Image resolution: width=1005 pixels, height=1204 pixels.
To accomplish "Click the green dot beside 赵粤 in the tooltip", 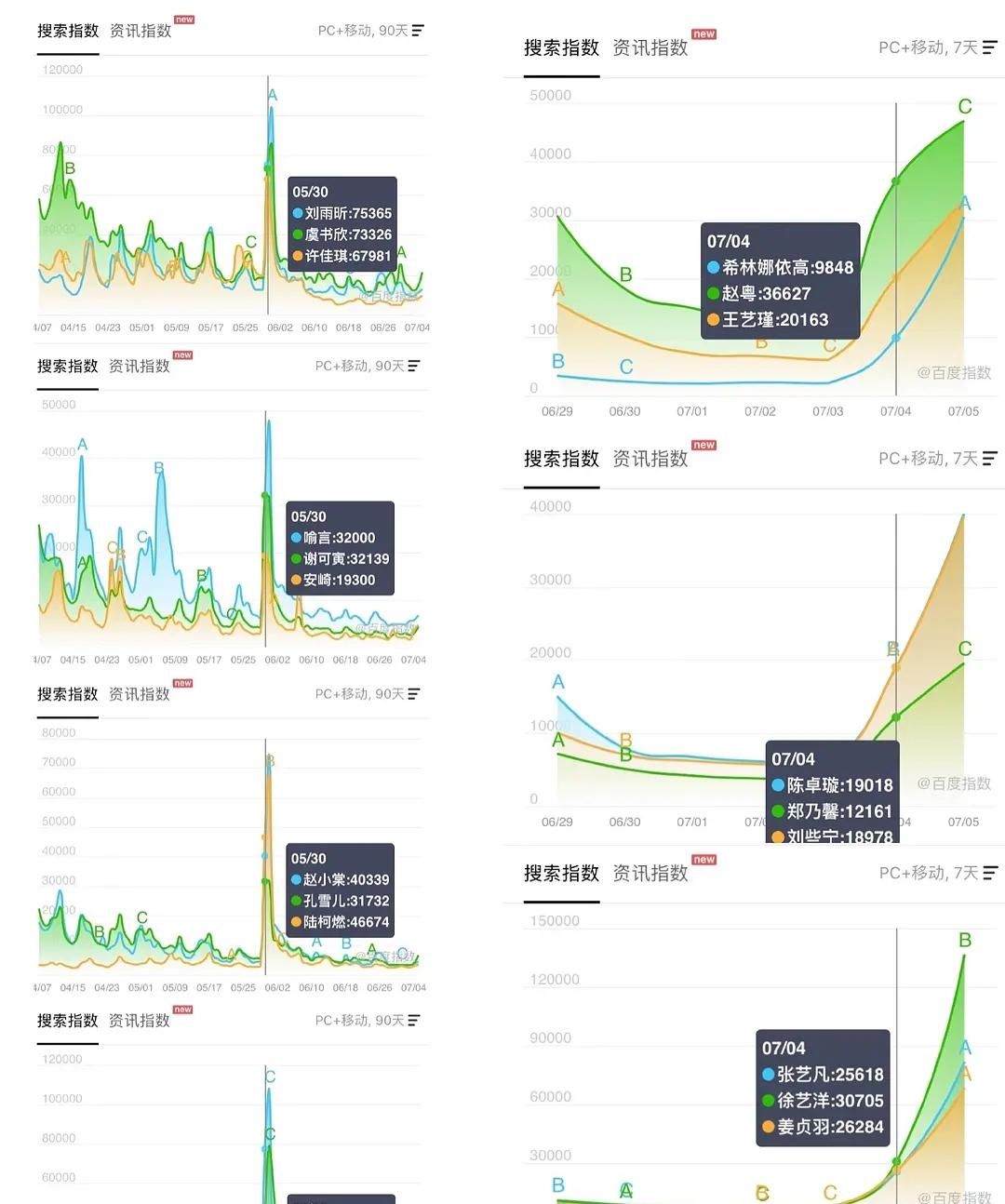I will [713, 293].
